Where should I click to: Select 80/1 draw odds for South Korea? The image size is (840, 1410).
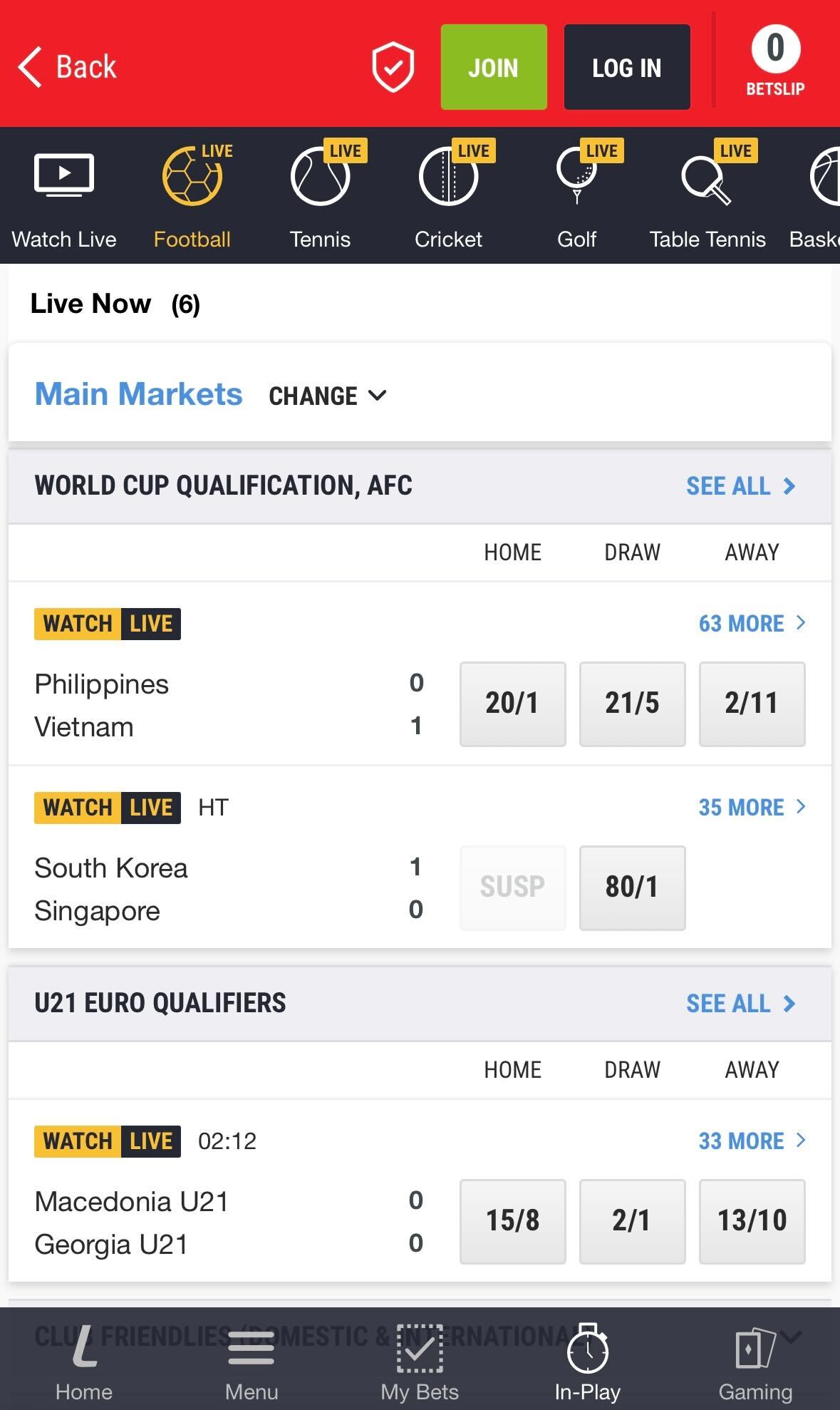(x=631, y=887)
